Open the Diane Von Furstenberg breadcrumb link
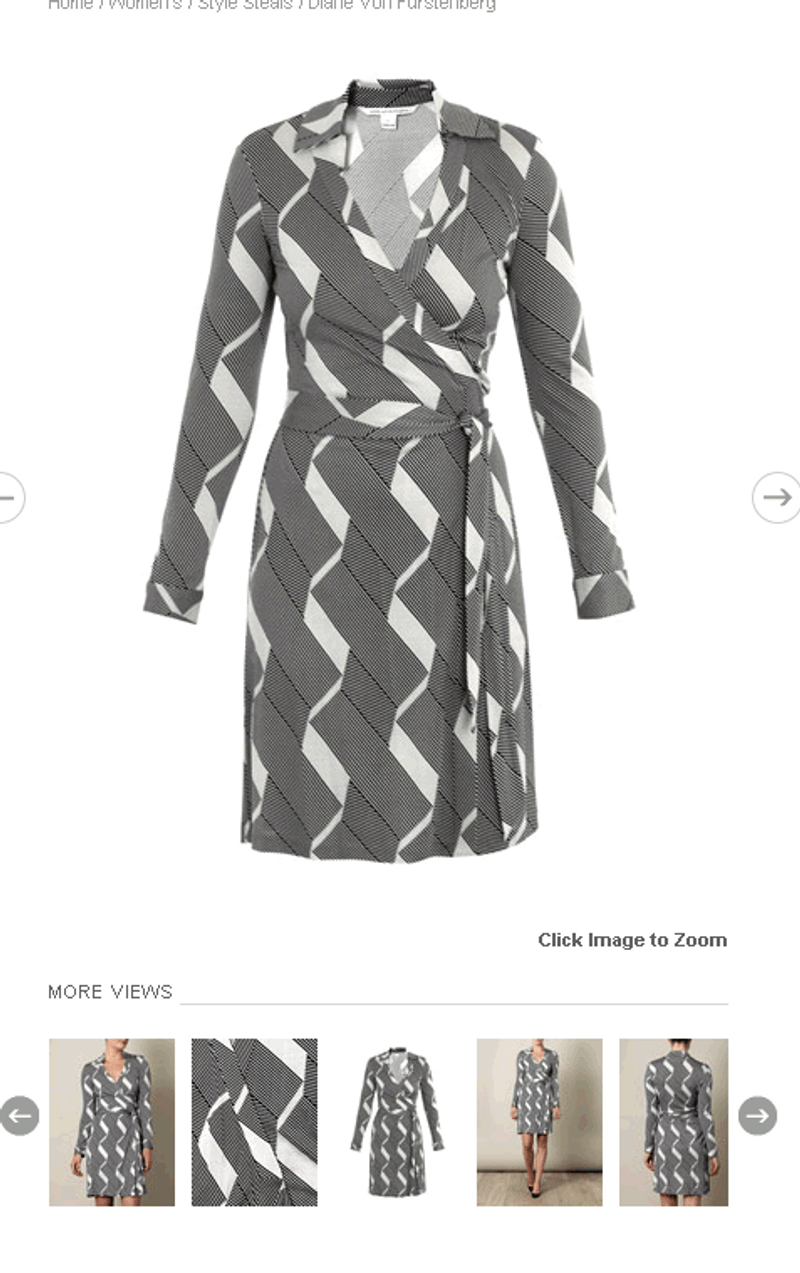The height and width of the screenshot is (1273, 800). click(401, 5)
